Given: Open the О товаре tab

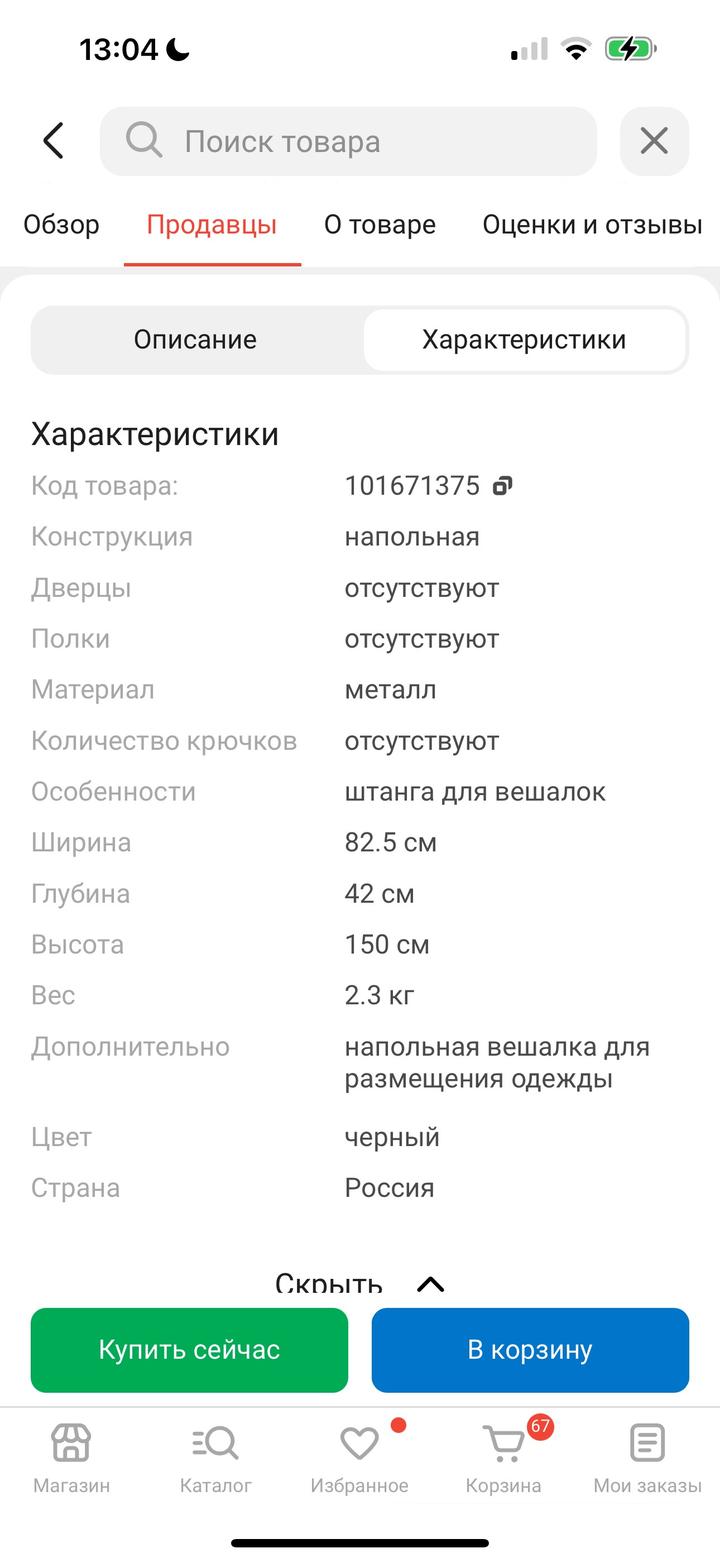Looking at the screenshot, I should pyautogui.click(x=380, y=225).
